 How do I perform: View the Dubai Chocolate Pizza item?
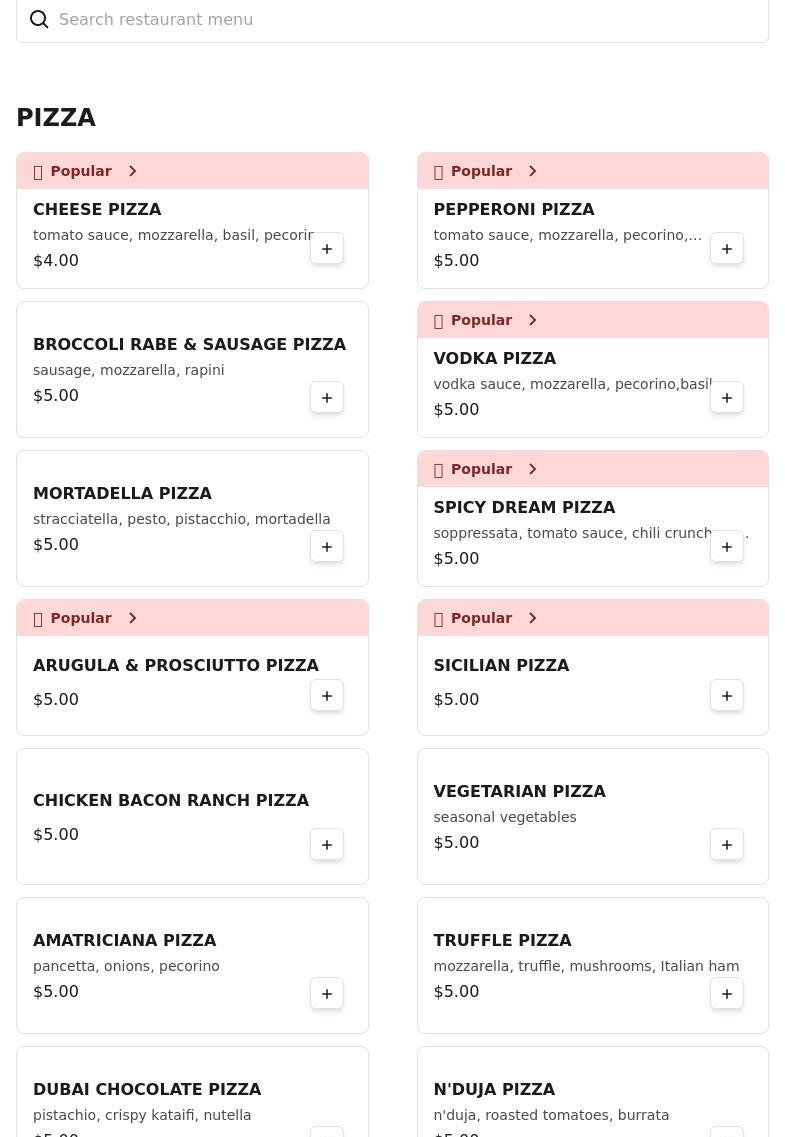(x=147, y=1090)
